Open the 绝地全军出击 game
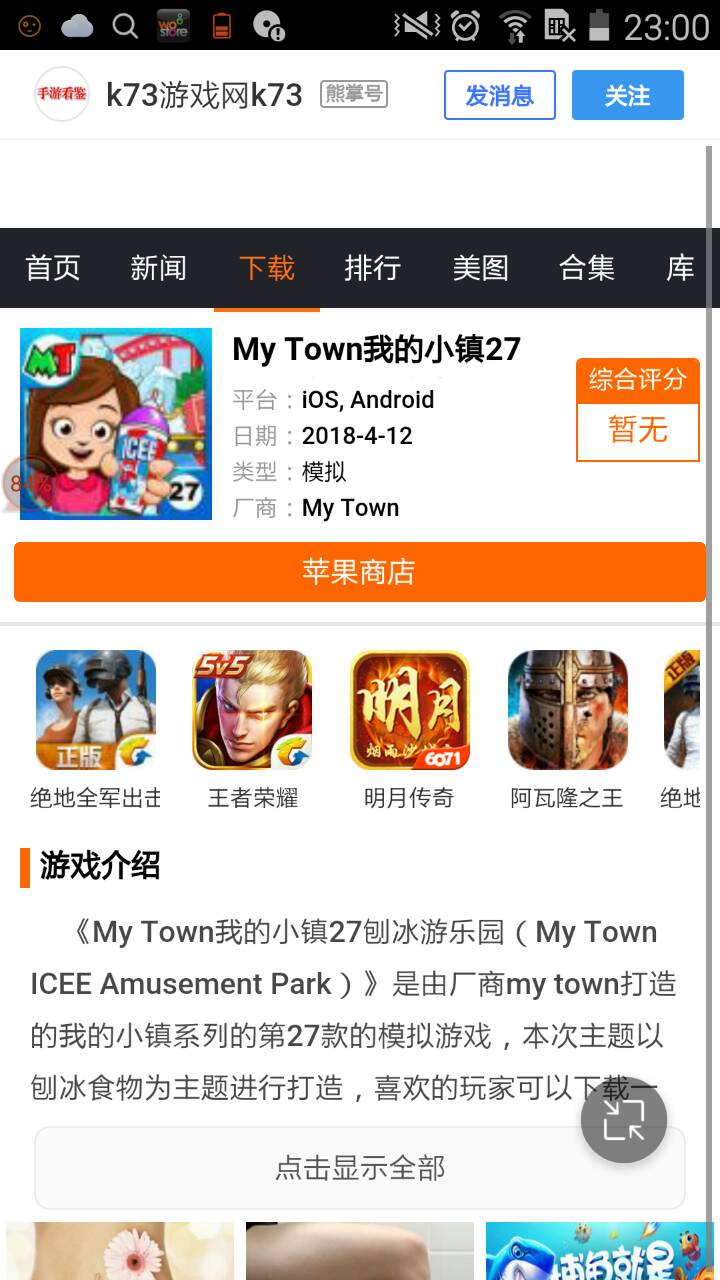This screenshot has width=720, height=1280. coord(96,710)
